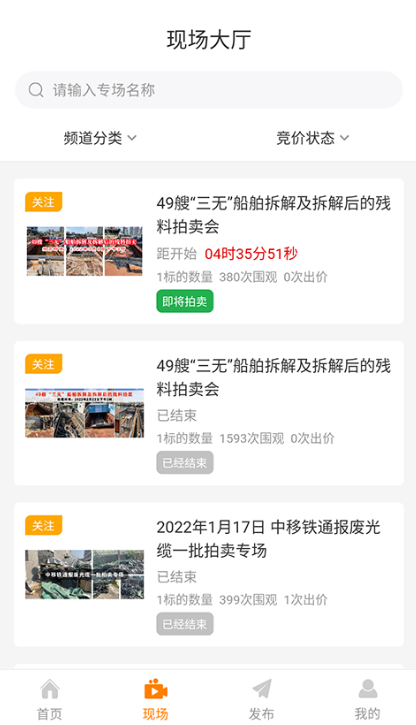Viewport: 416px width, 725px height.
Task: Open the upcoming 49艘"三无"船舶 auction with countdown
Action: tap(208, 251)
